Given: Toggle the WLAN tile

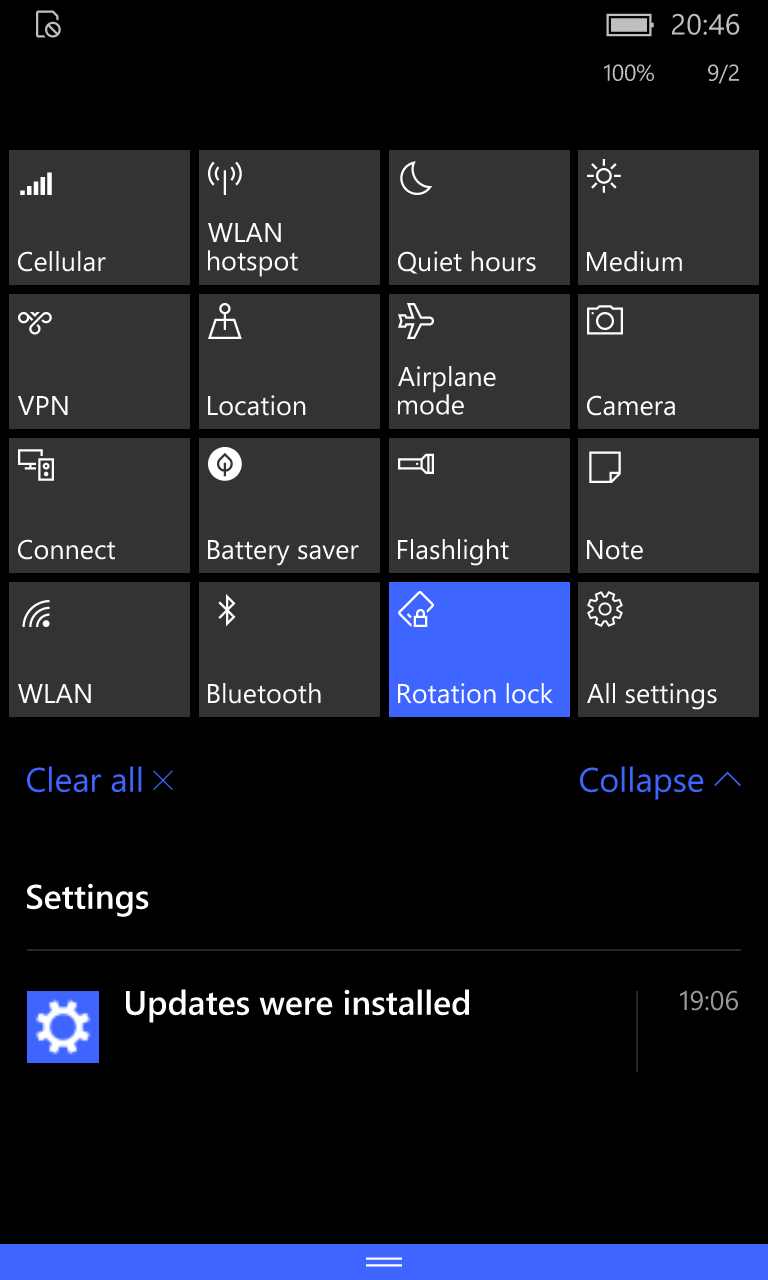Looking at the screenshot, I should (x=99, y=649).
